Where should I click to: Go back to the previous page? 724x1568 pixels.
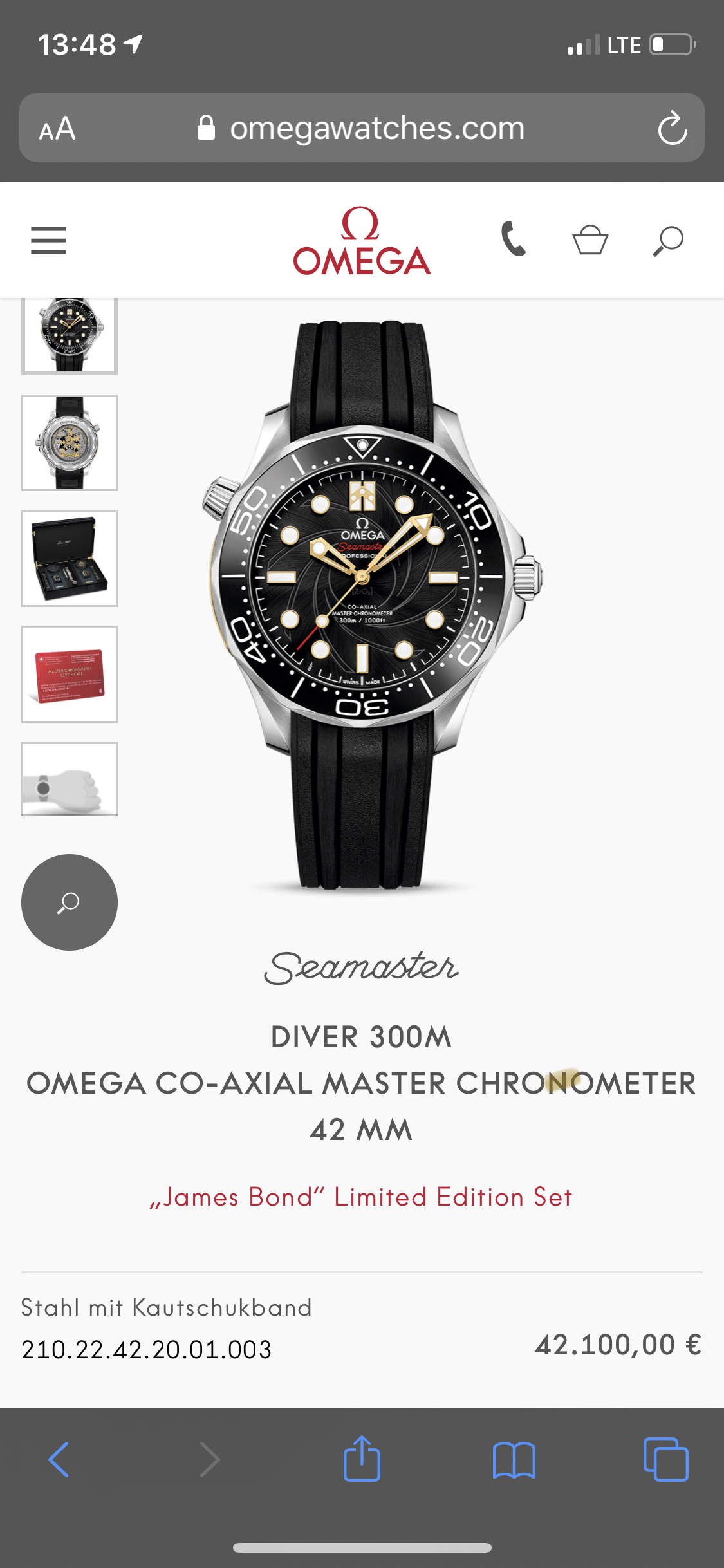[x=59, y=1459]
